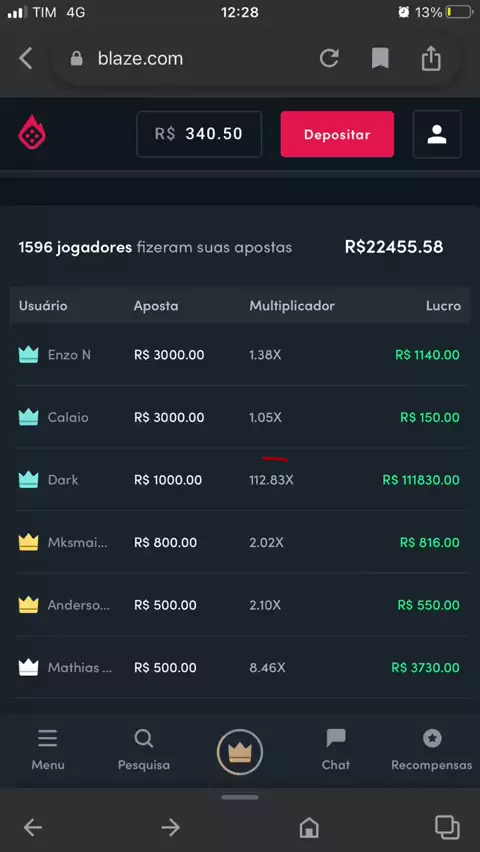
Task: Tap the Depositar button
Action: click(x=337, y=134)
